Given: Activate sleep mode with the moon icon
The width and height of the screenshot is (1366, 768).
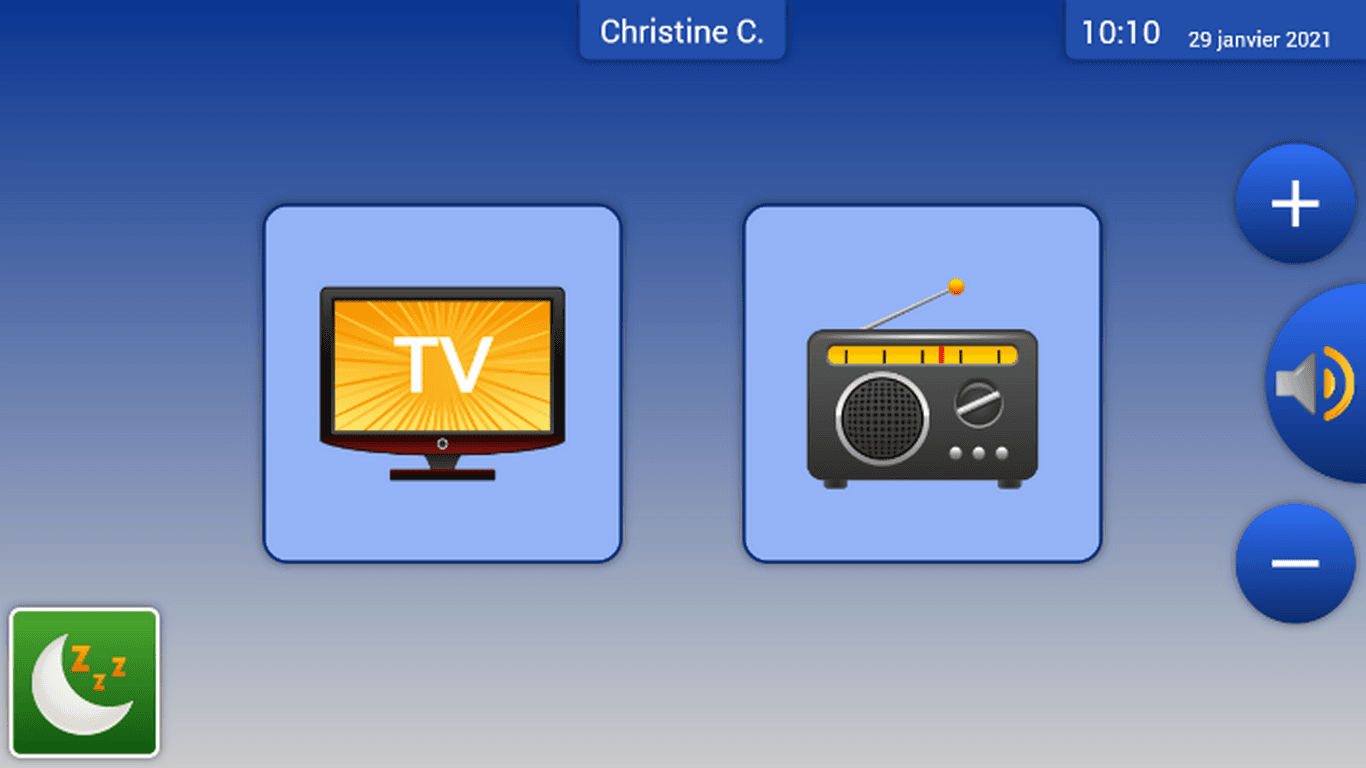Looking at the screenshot, I should pyautogui.click(x=85, y=683).
